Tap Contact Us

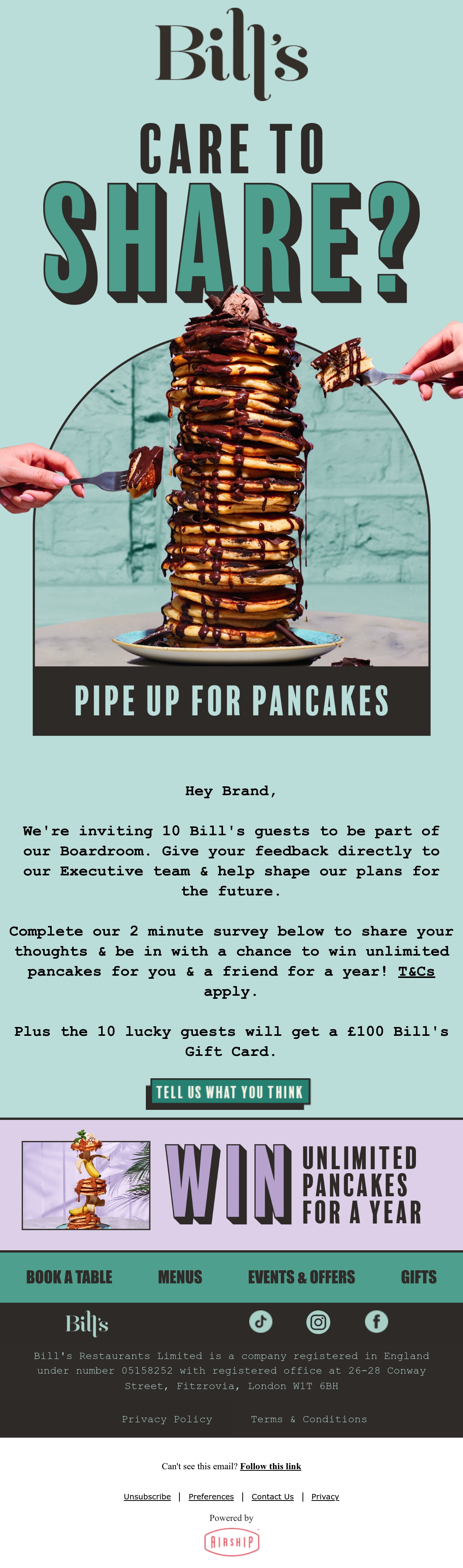[272, 1496]
